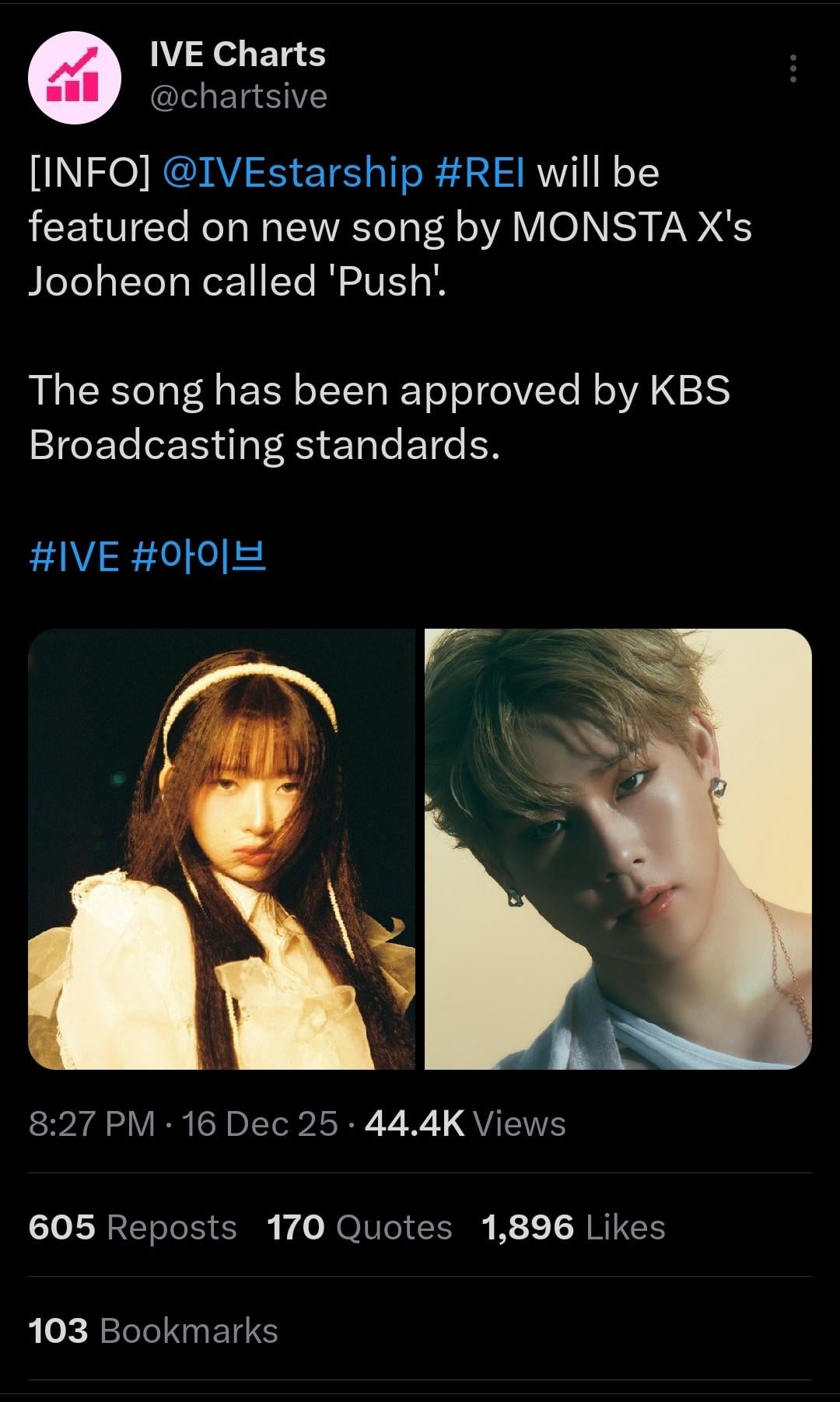
Task: Open the @IVEstarship mention link
Action: coord(292,173)
